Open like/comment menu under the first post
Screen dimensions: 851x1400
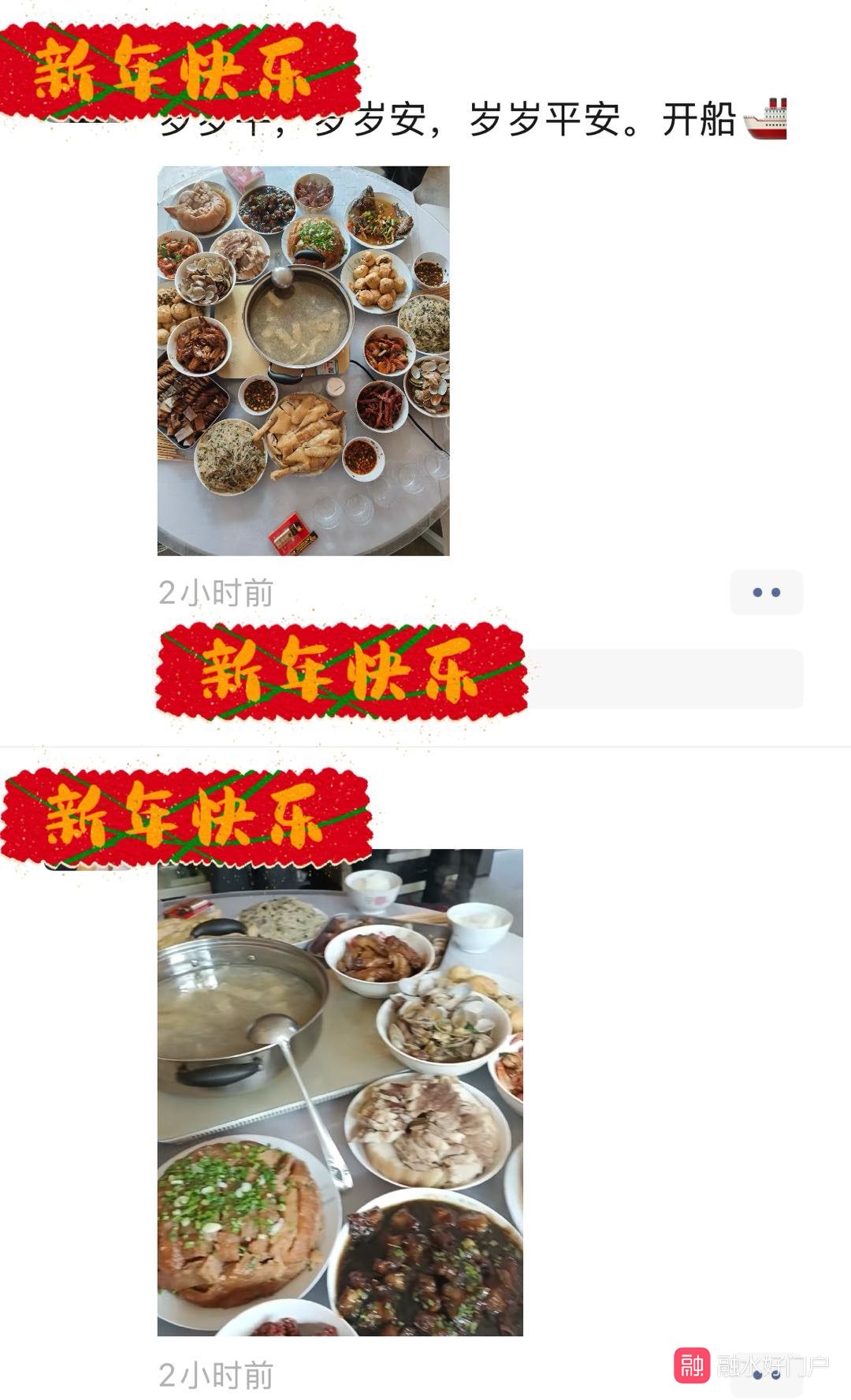(x=766, y=592)
